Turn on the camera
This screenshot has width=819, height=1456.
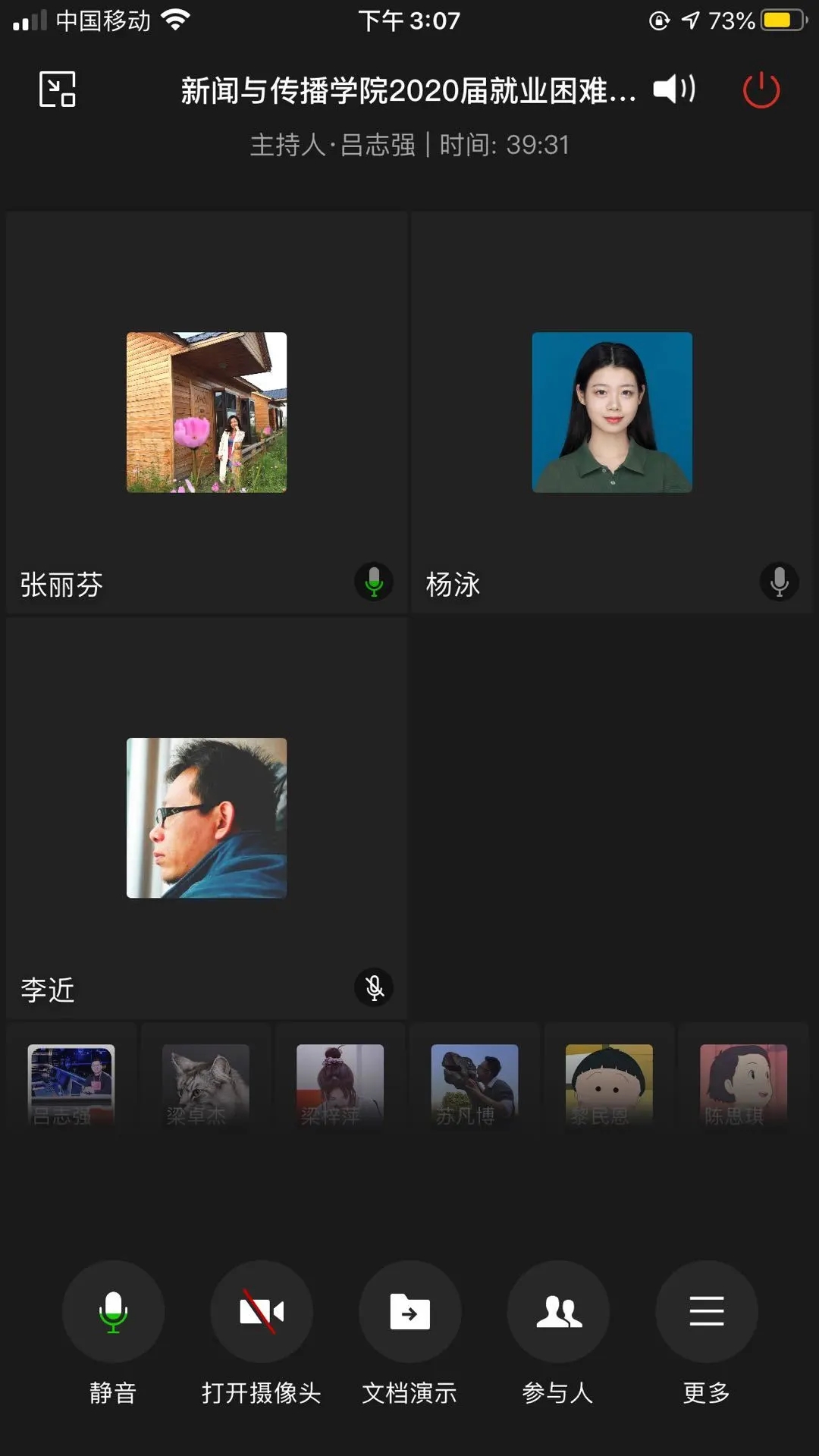point(262,1311)
